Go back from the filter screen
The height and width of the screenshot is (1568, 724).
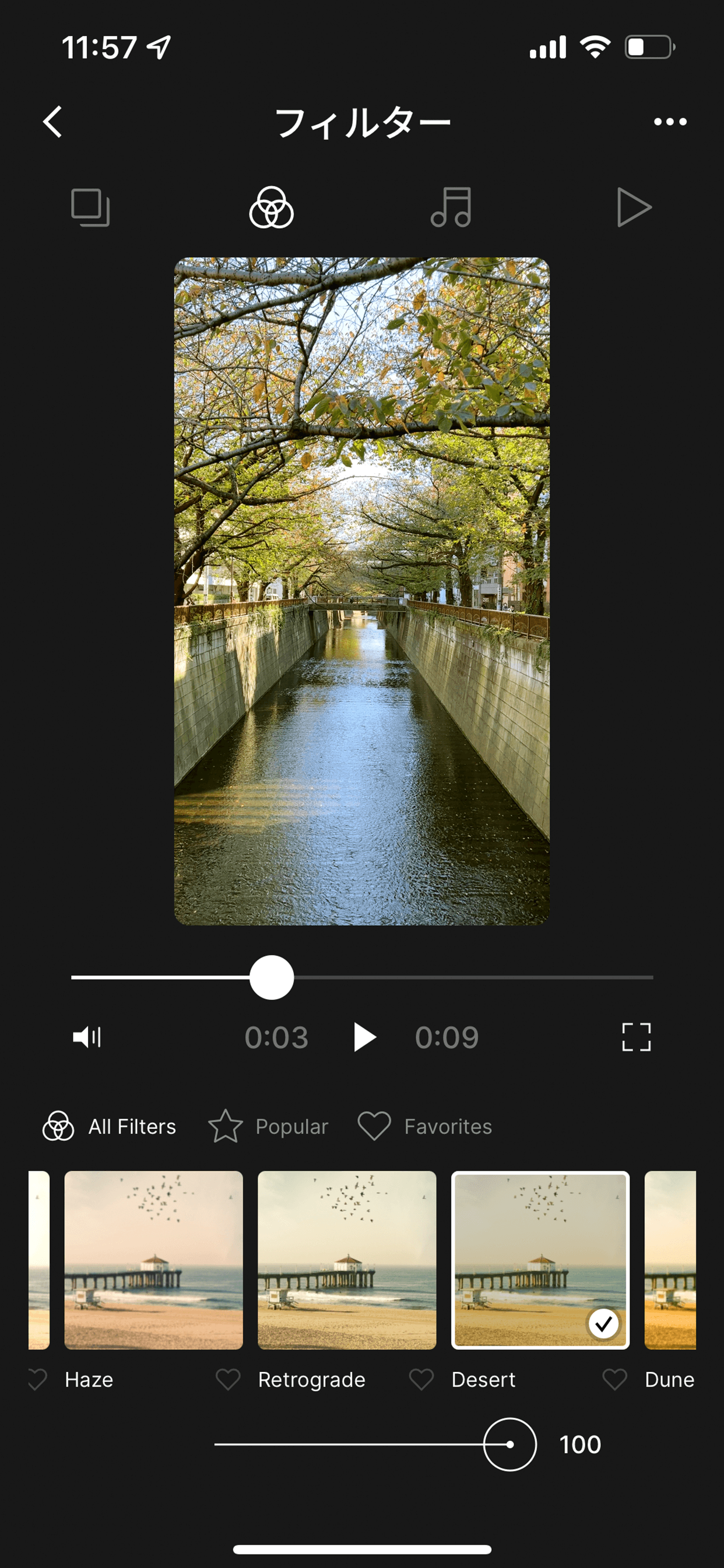pos(53,122)
